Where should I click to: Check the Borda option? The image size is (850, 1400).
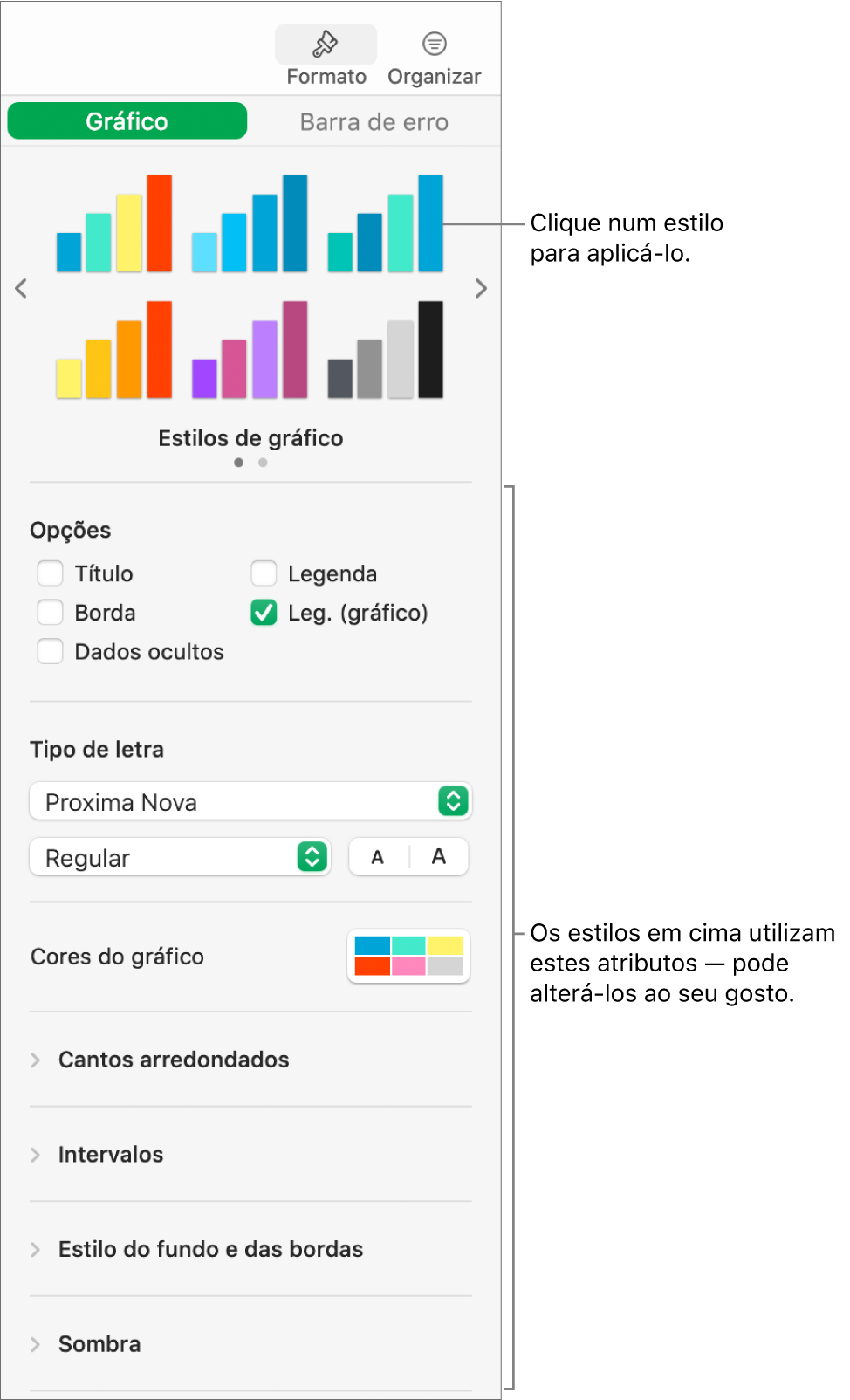click(50, 612)
